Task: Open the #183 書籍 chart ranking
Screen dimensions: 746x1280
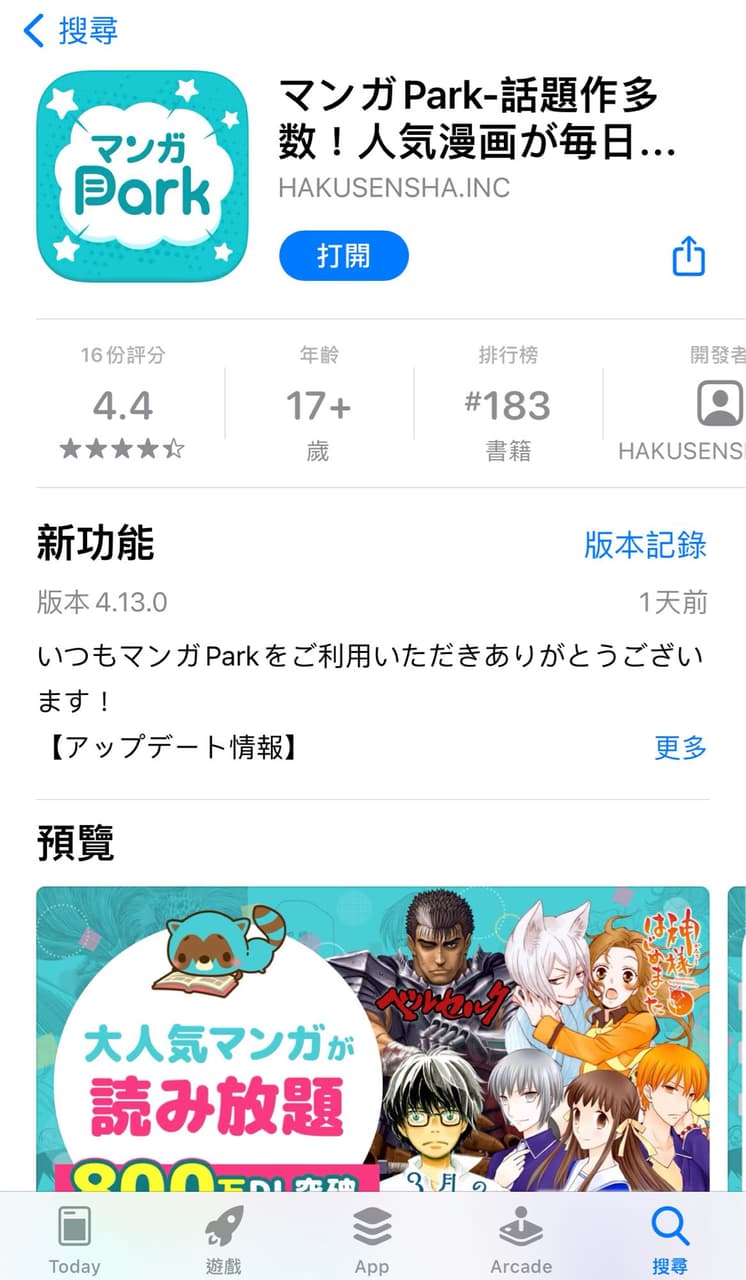Action: point(508,402)
